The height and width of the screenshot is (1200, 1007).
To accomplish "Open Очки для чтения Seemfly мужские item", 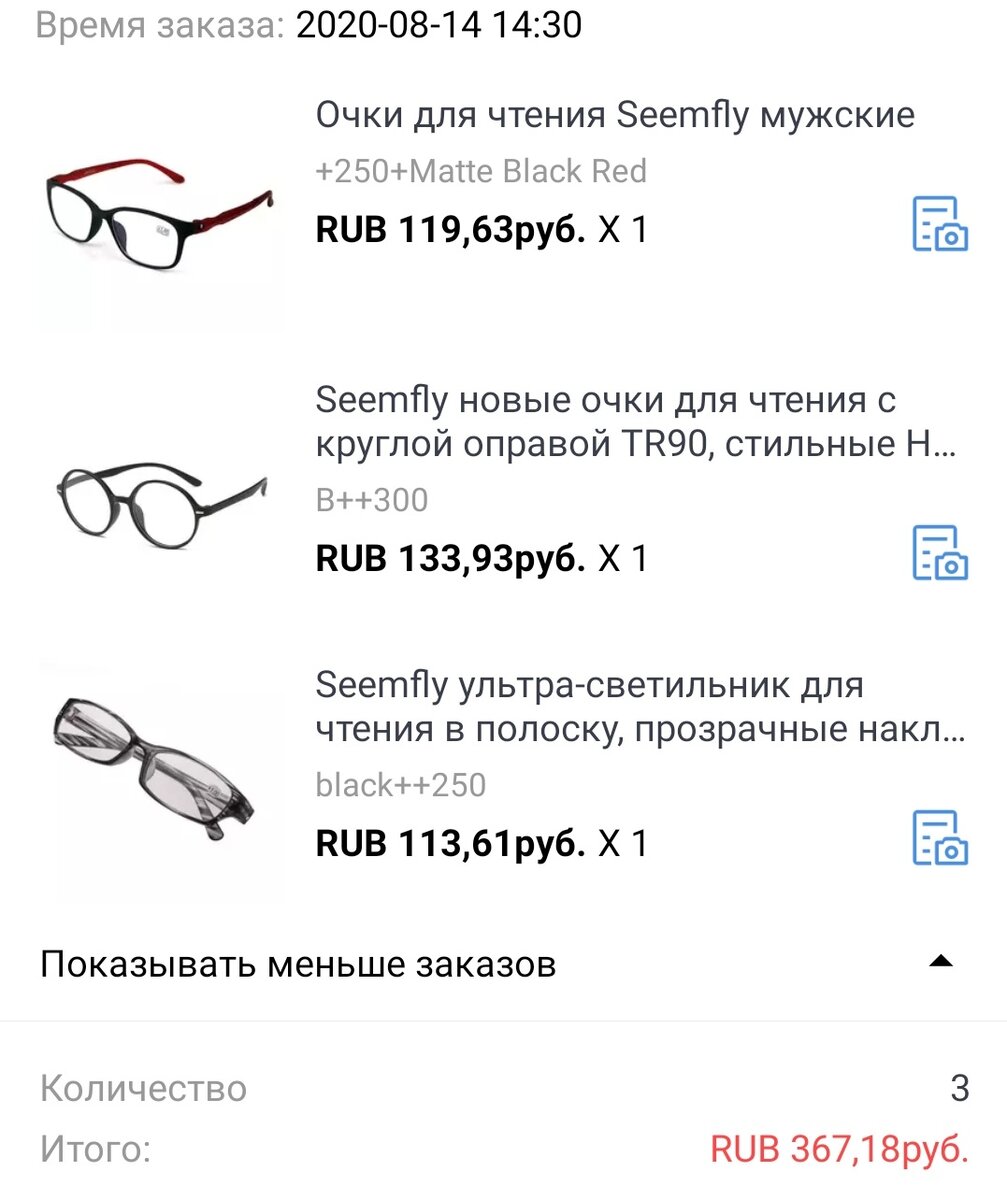I will click(x=614, y=116).
